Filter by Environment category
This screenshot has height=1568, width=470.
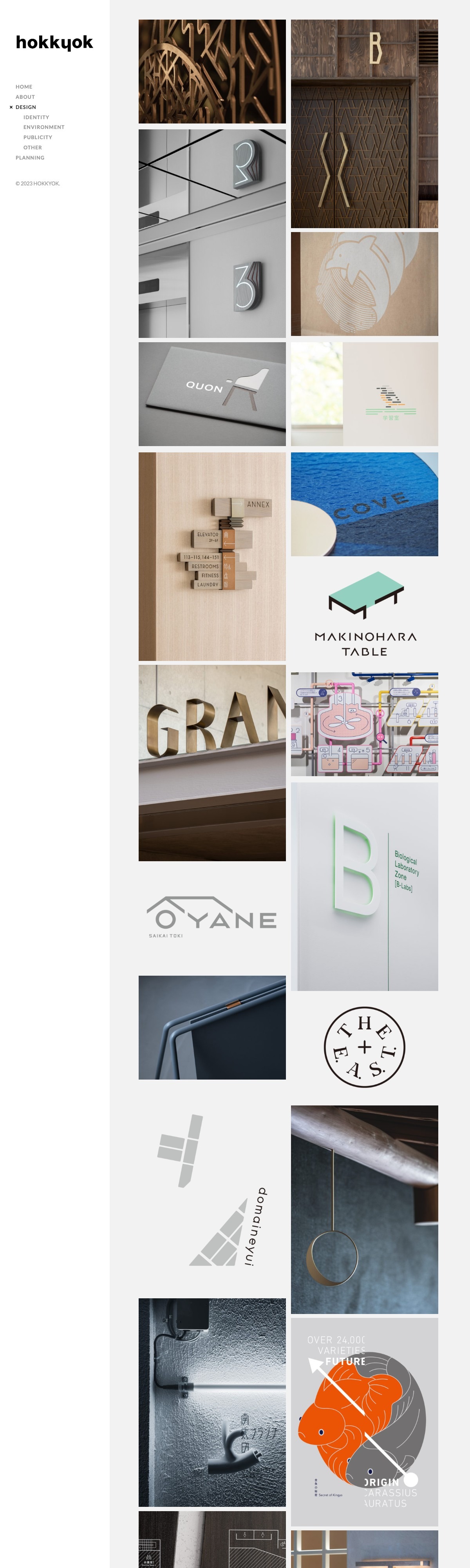44,127
